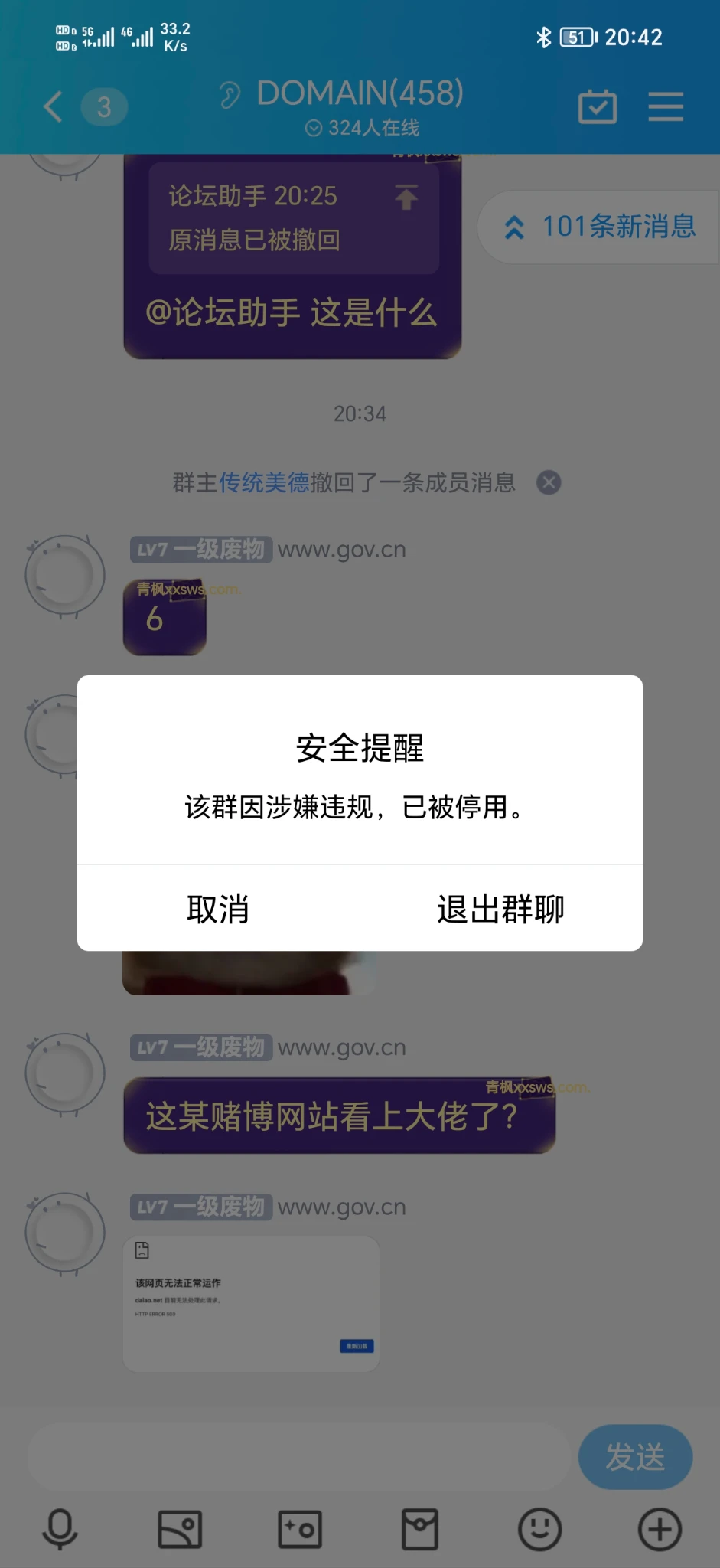Tap the 发送 button
The width and height of the screenshot is (720, 1568).
click(x=635, y=1456)
